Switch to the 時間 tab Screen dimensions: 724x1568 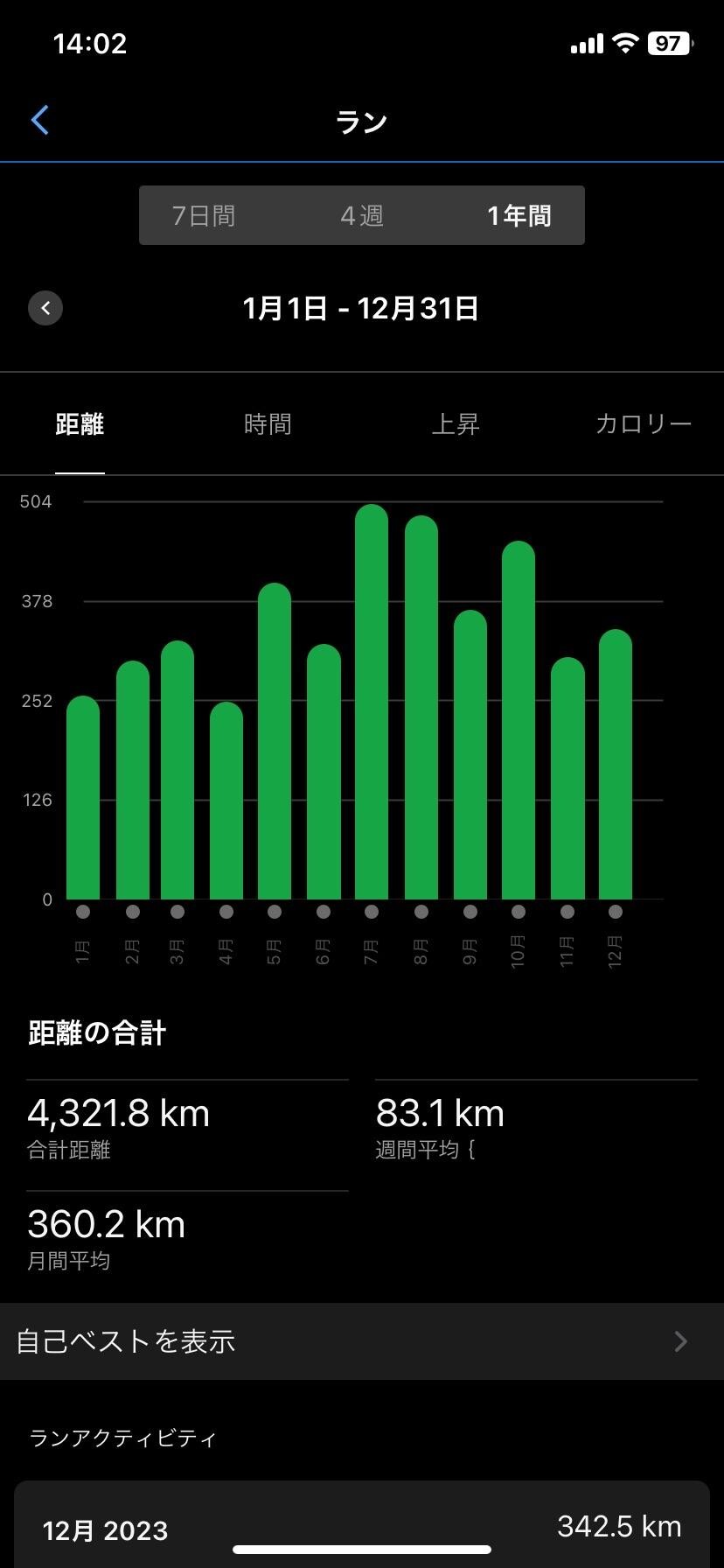click(268, 424)
